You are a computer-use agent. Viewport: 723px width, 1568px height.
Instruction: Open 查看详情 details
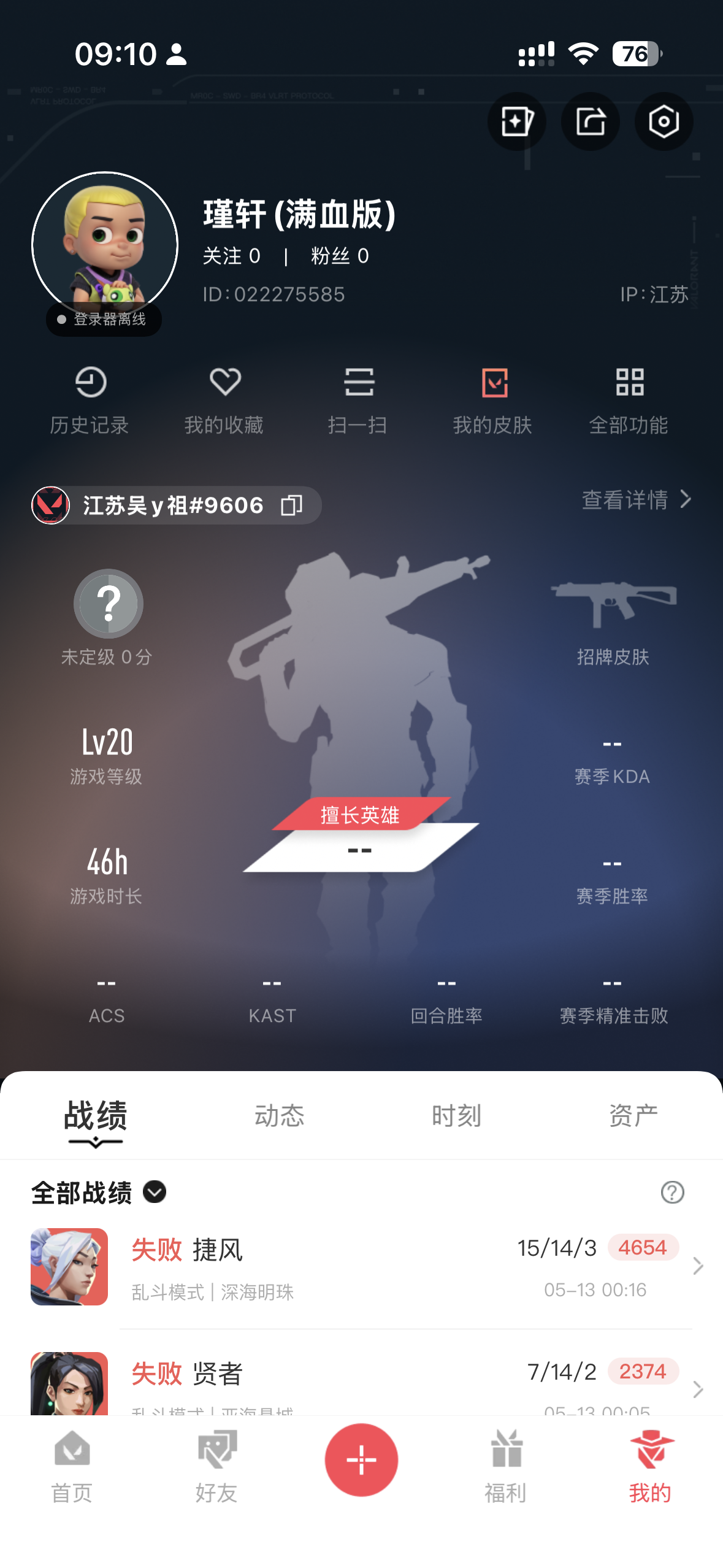[x=636, y=499]
